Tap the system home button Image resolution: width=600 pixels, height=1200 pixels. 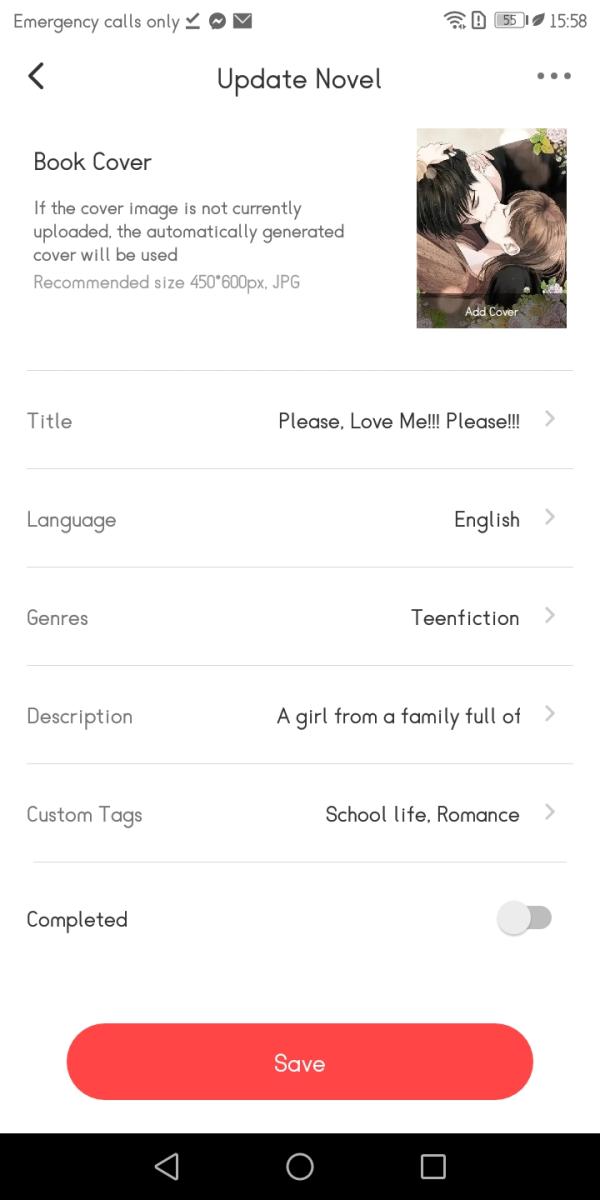(x=300, y=1166)
